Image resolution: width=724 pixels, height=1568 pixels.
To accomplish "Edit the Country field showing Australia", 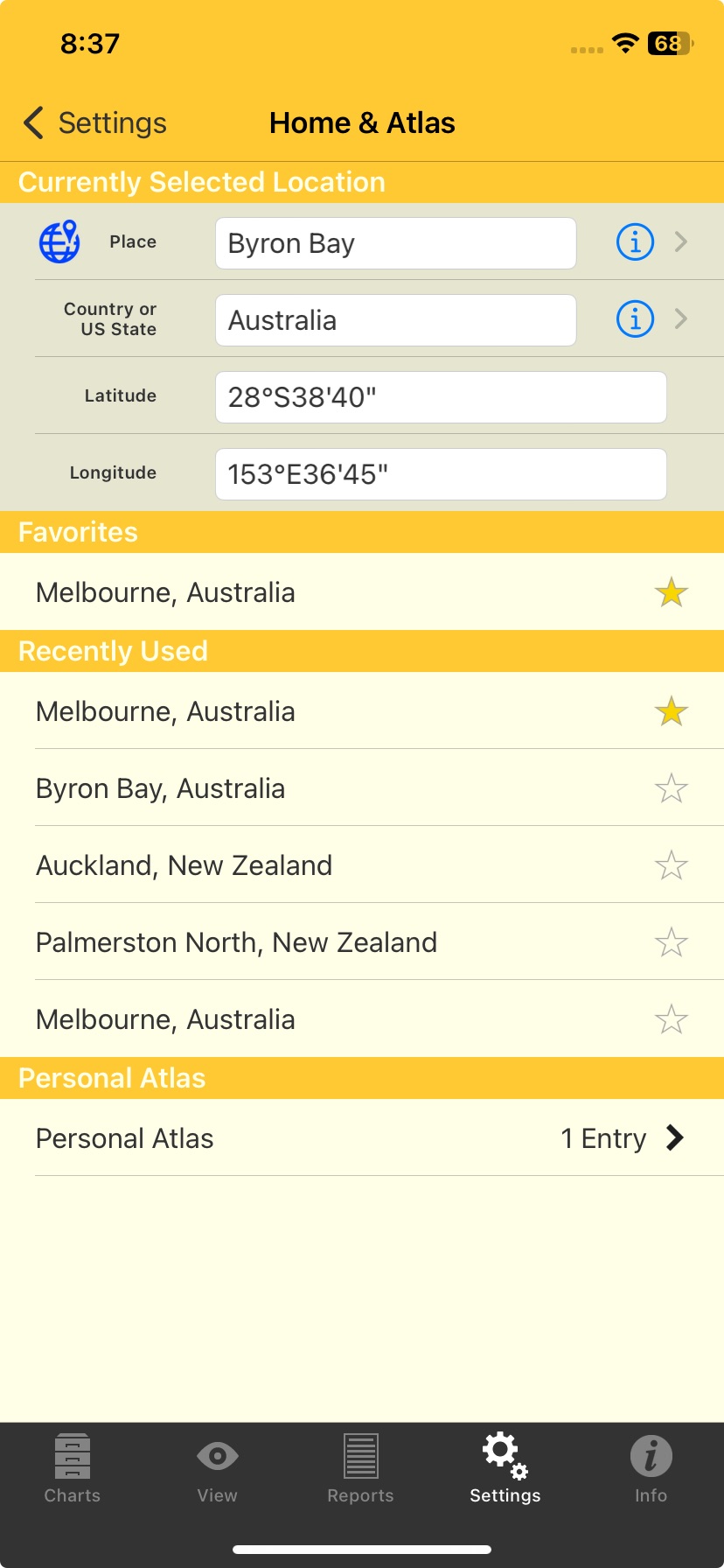I will pos(395,320).
